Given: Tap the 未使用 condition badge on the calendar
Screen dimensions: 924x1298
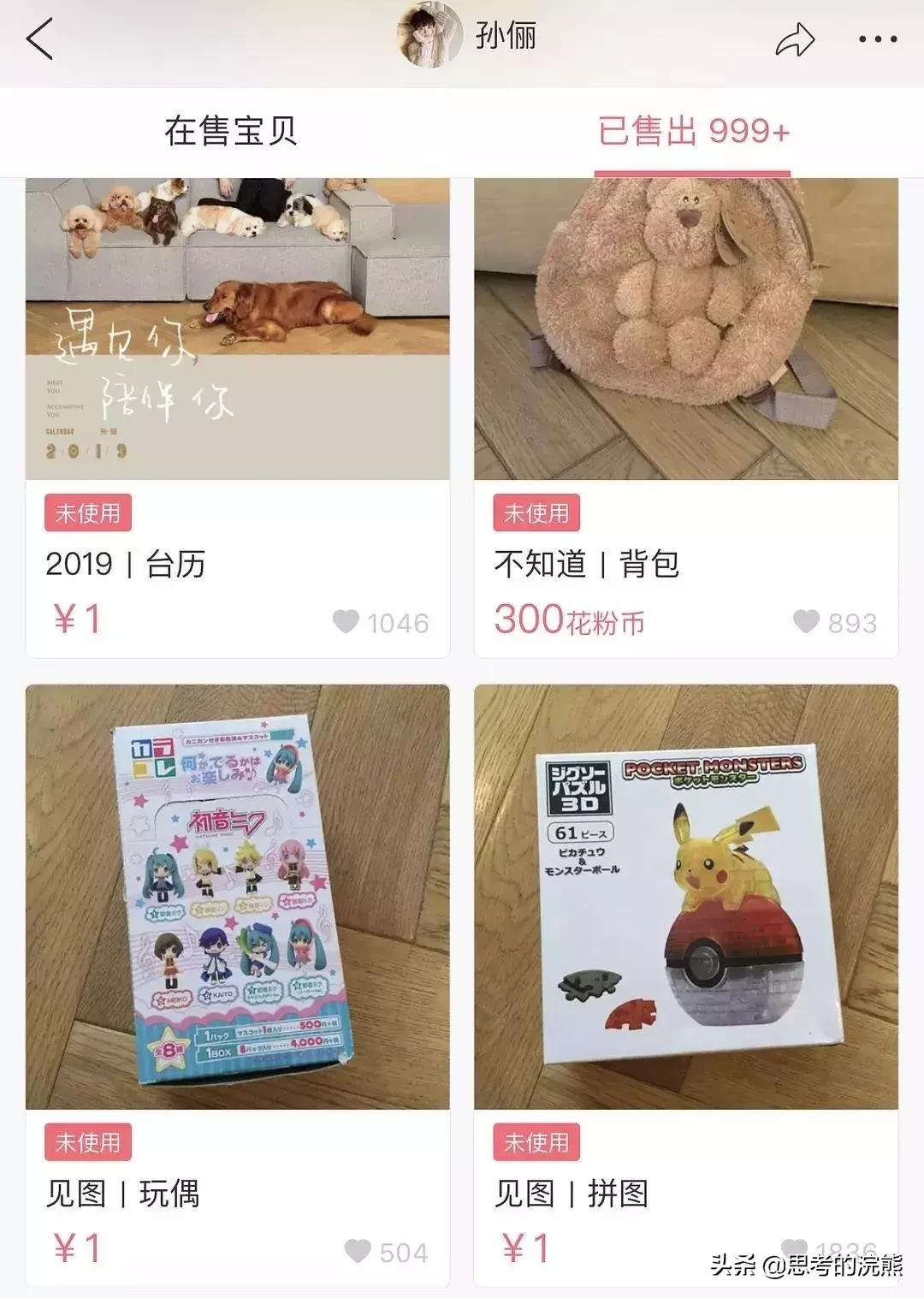Looking at the screenshot, I should pyautogui.click(x=89, y=513).
